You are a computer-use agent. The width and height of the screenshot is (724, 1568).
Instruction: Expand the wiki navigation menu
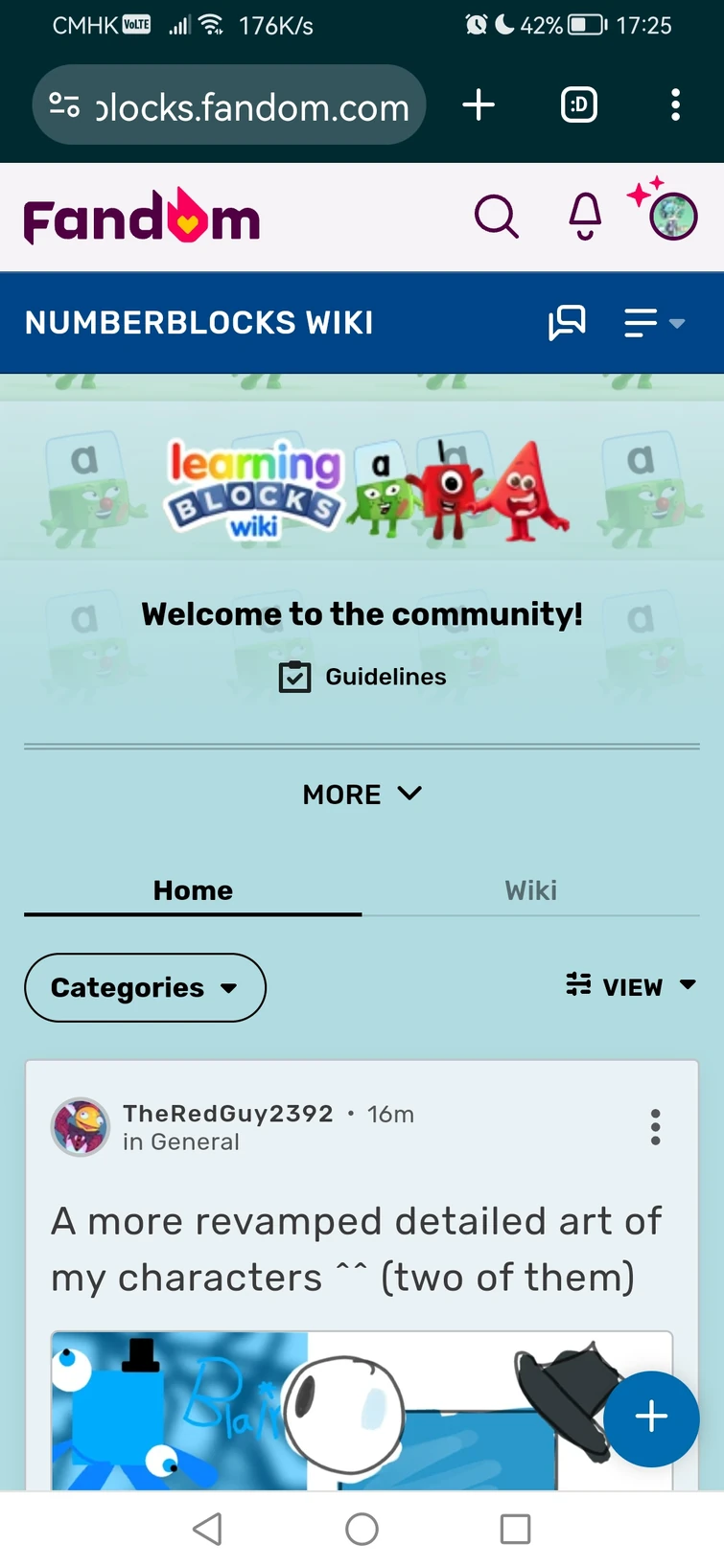[654, 323]
